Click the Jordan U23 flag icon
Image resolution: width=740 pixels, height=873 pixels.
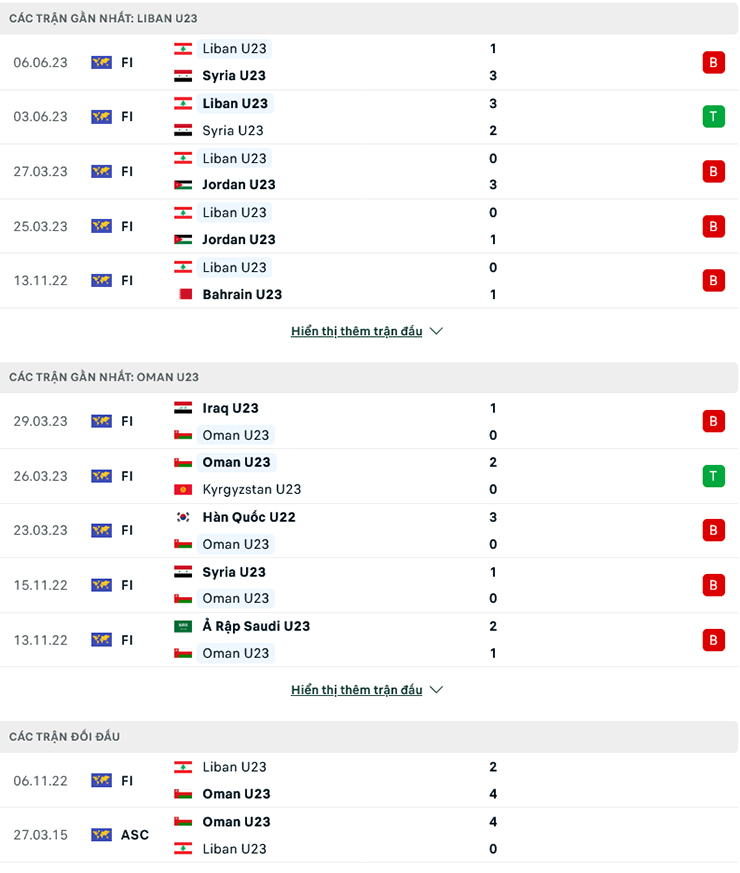182,184
